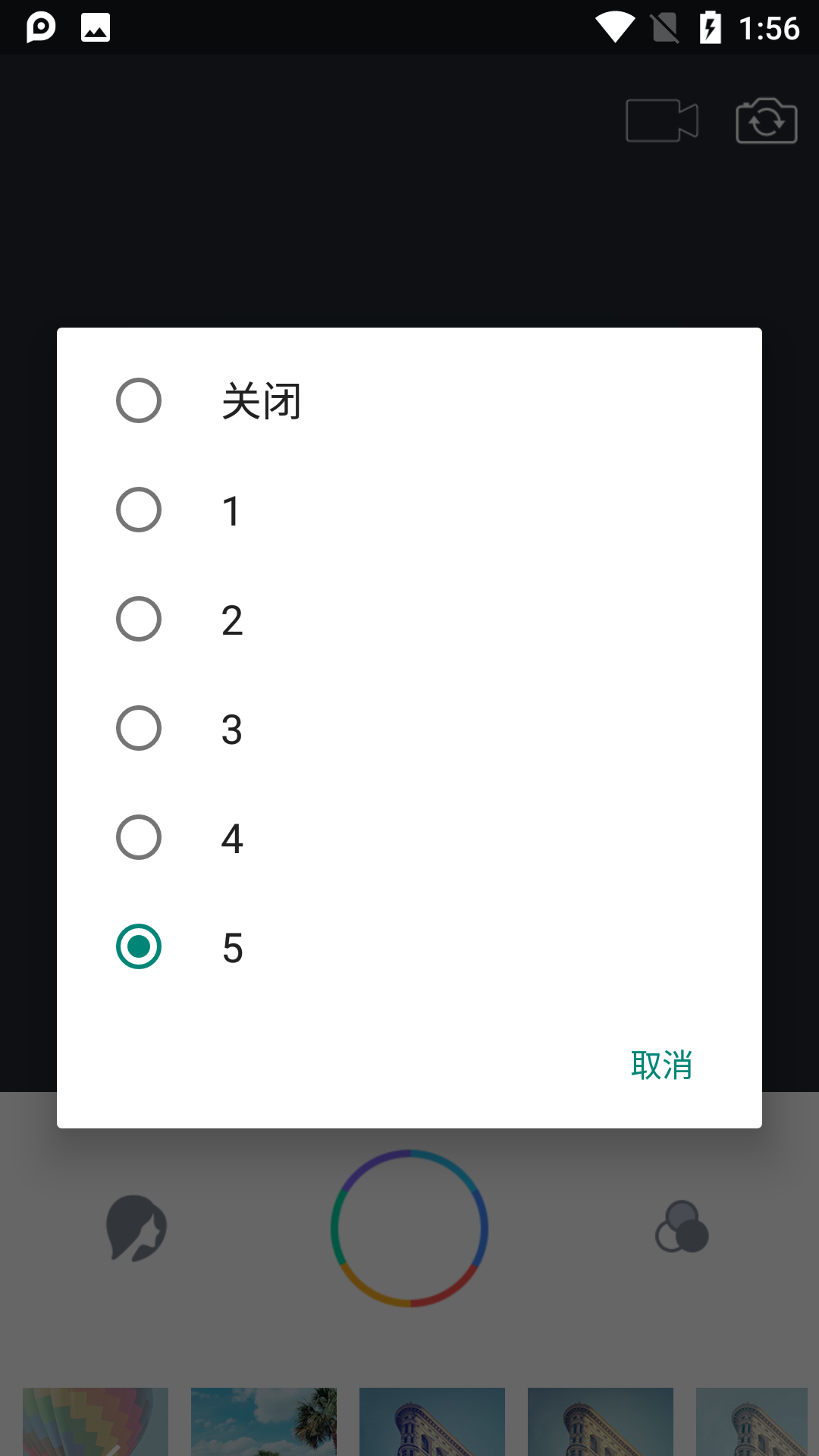The height and width of the screenshot is (1456, 819).
Task: Pick level 3
Action: [409, 728]
